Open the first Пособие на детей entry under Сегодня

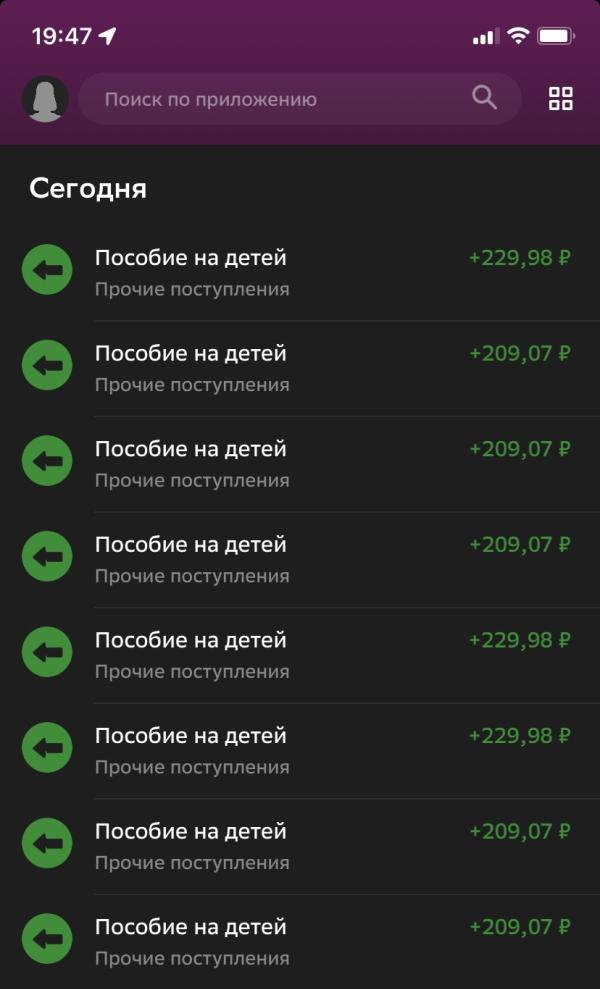pos(300,272)
